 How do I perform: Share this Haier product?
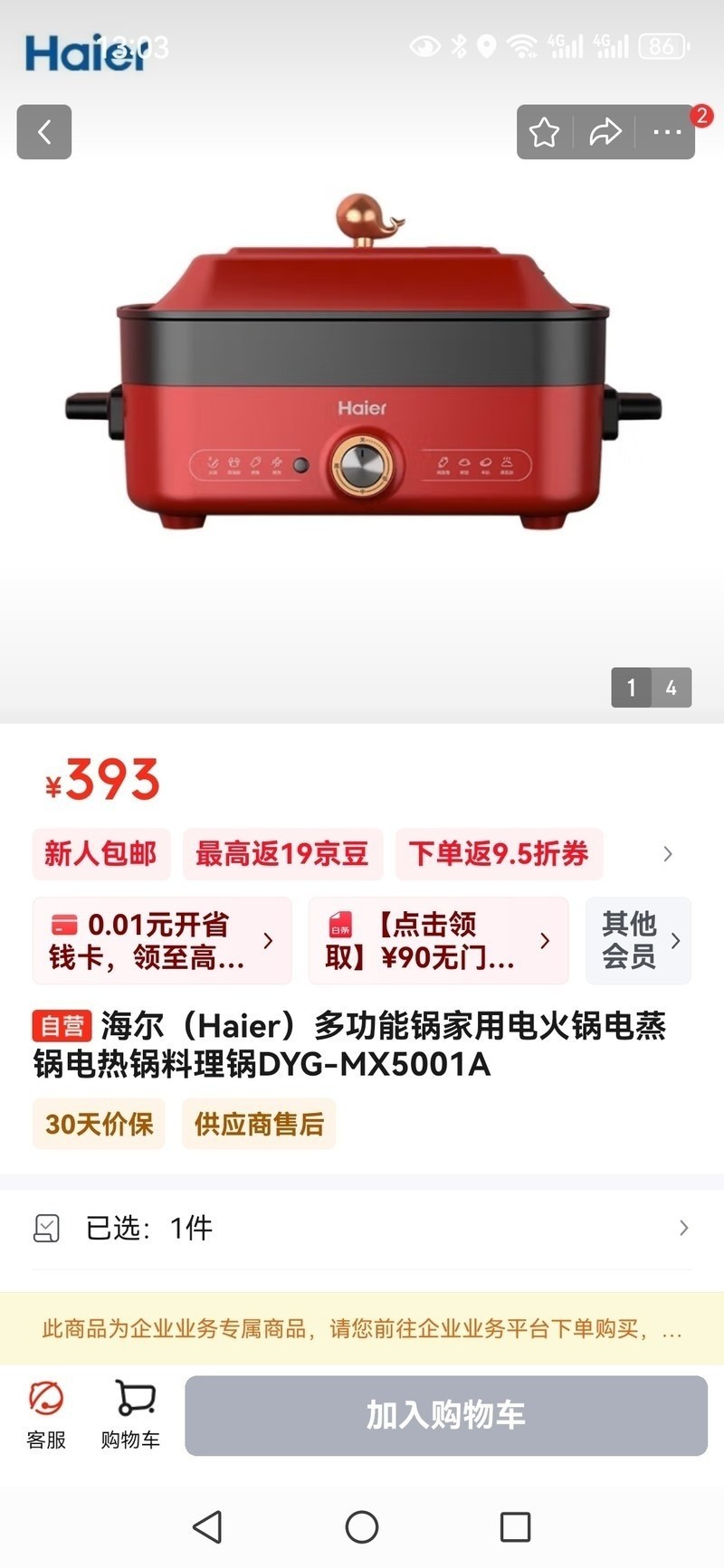click(x=605, y=132)
